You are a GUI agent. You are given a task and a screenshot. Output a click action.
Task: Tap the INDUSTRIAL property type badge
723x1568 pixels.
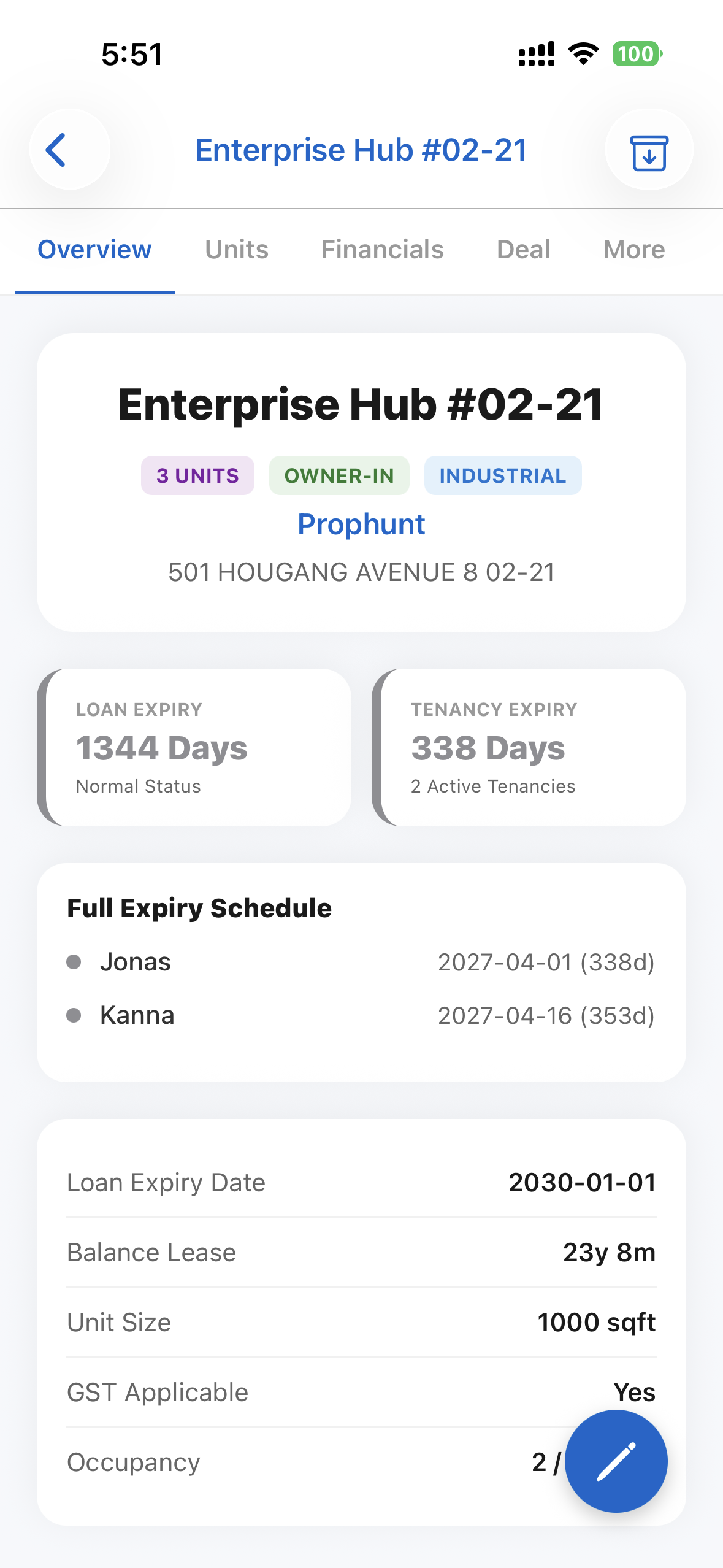502,475
